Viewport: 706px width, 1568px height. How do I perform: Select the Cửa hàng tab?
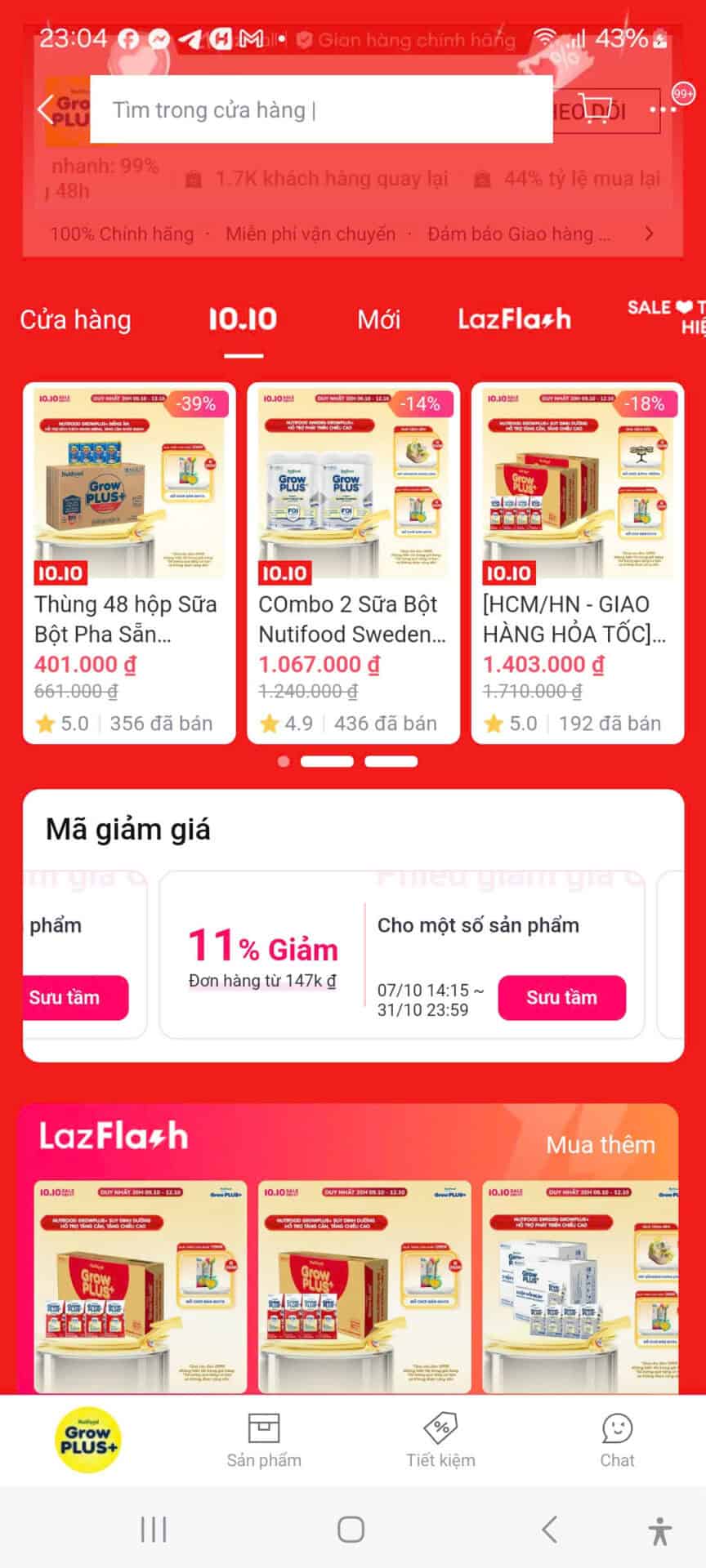(x=78, y=320)
